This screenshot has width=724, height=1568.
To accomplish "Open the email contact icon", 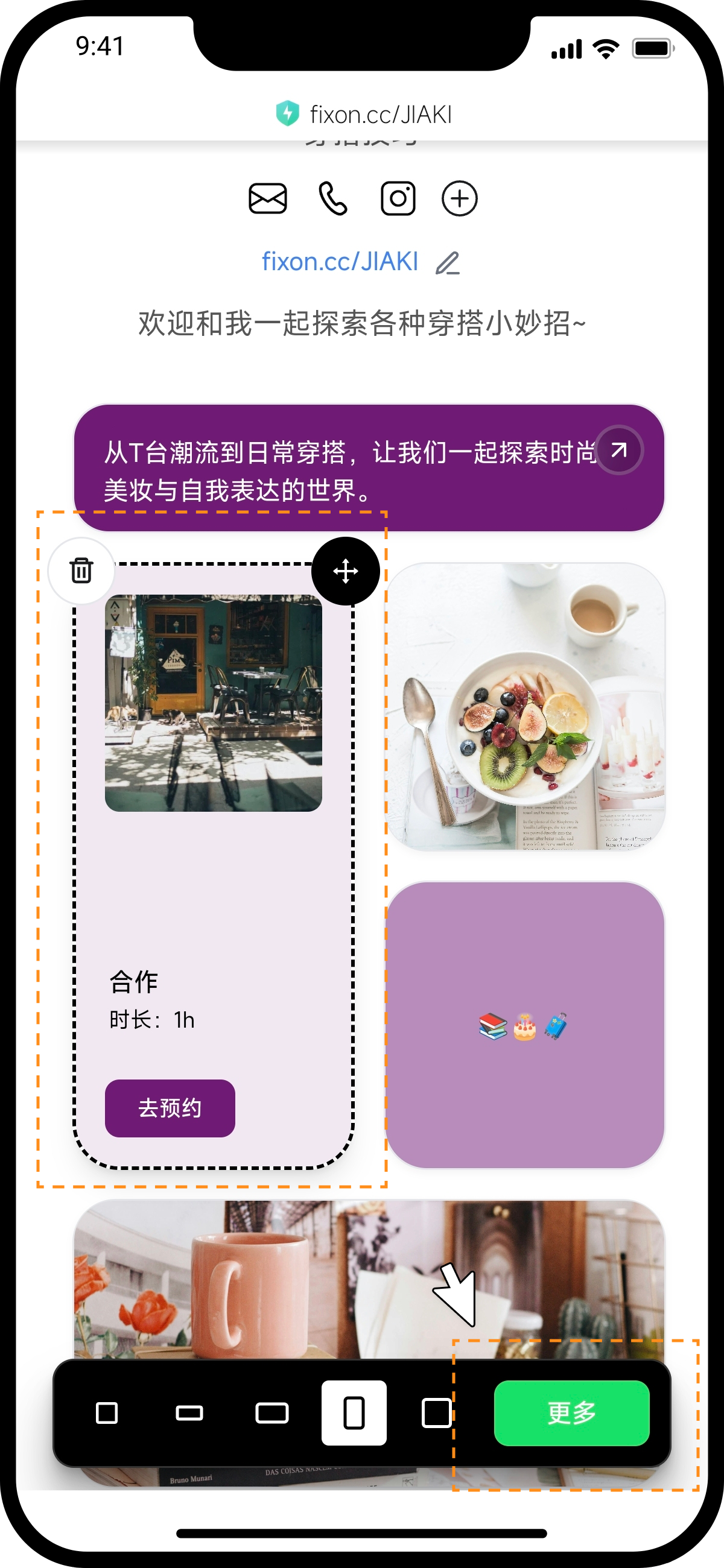I will 267,198.
